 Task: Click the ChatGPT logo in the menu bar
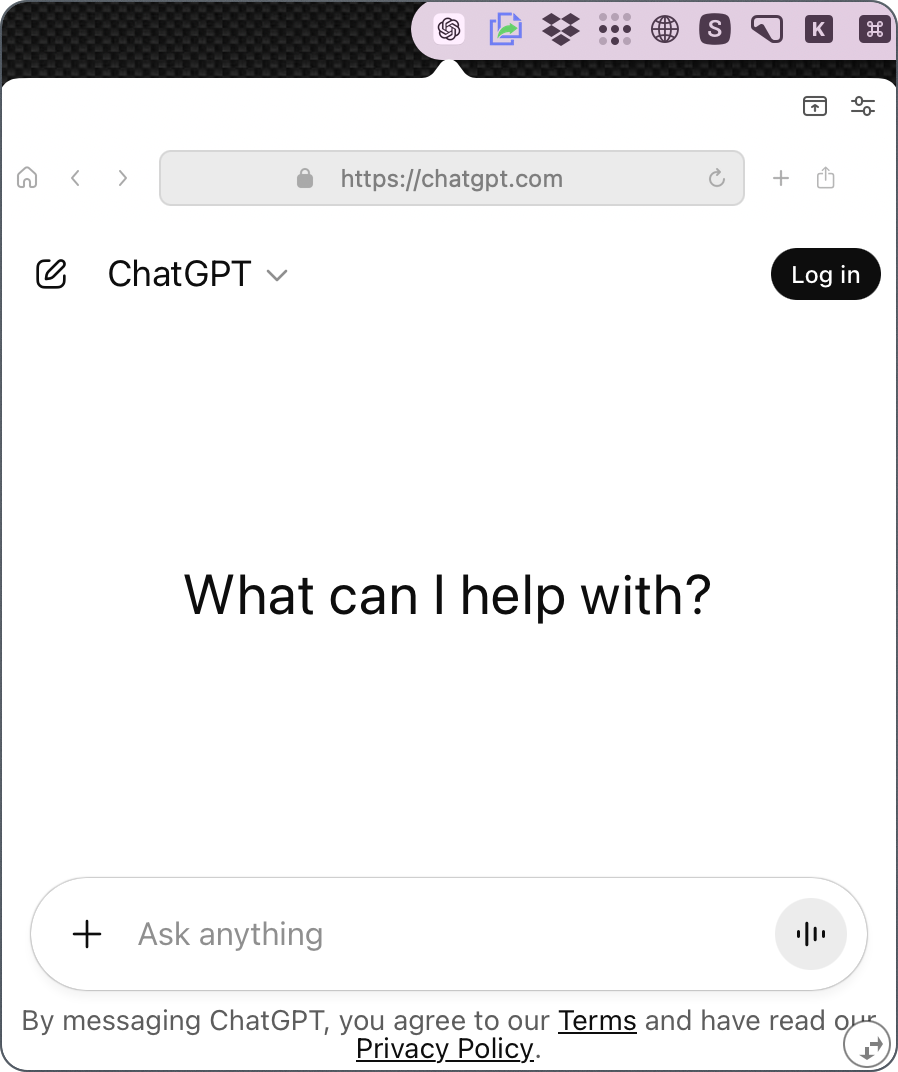(449, 29)
